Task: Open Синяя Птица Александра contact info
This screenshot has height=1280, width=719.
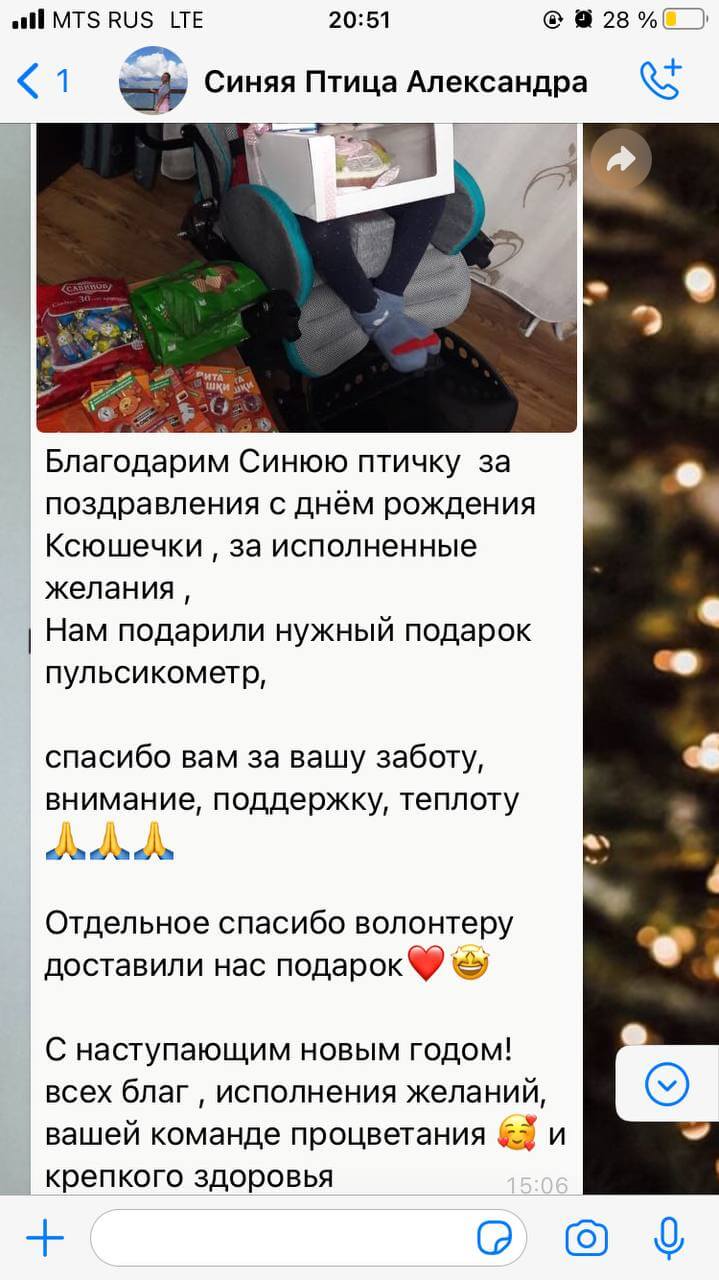Action: (394, 82)
